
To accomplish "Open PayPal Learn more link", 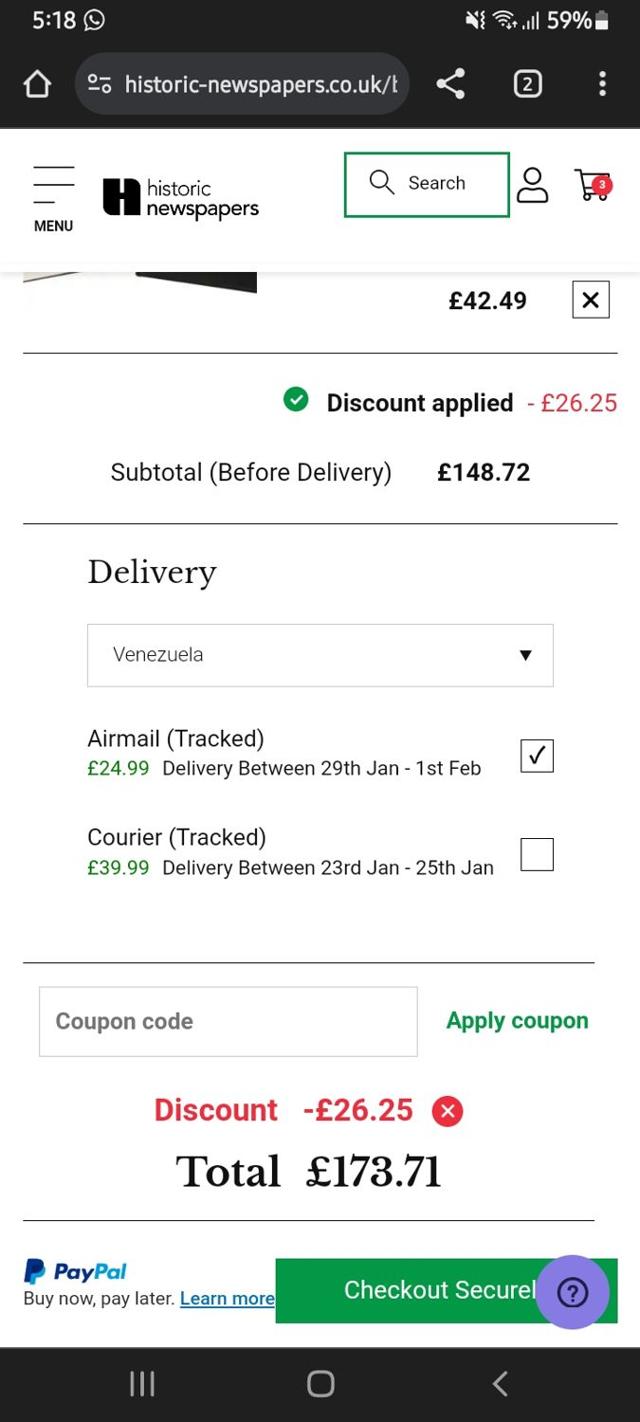I will pos(227,1299).
